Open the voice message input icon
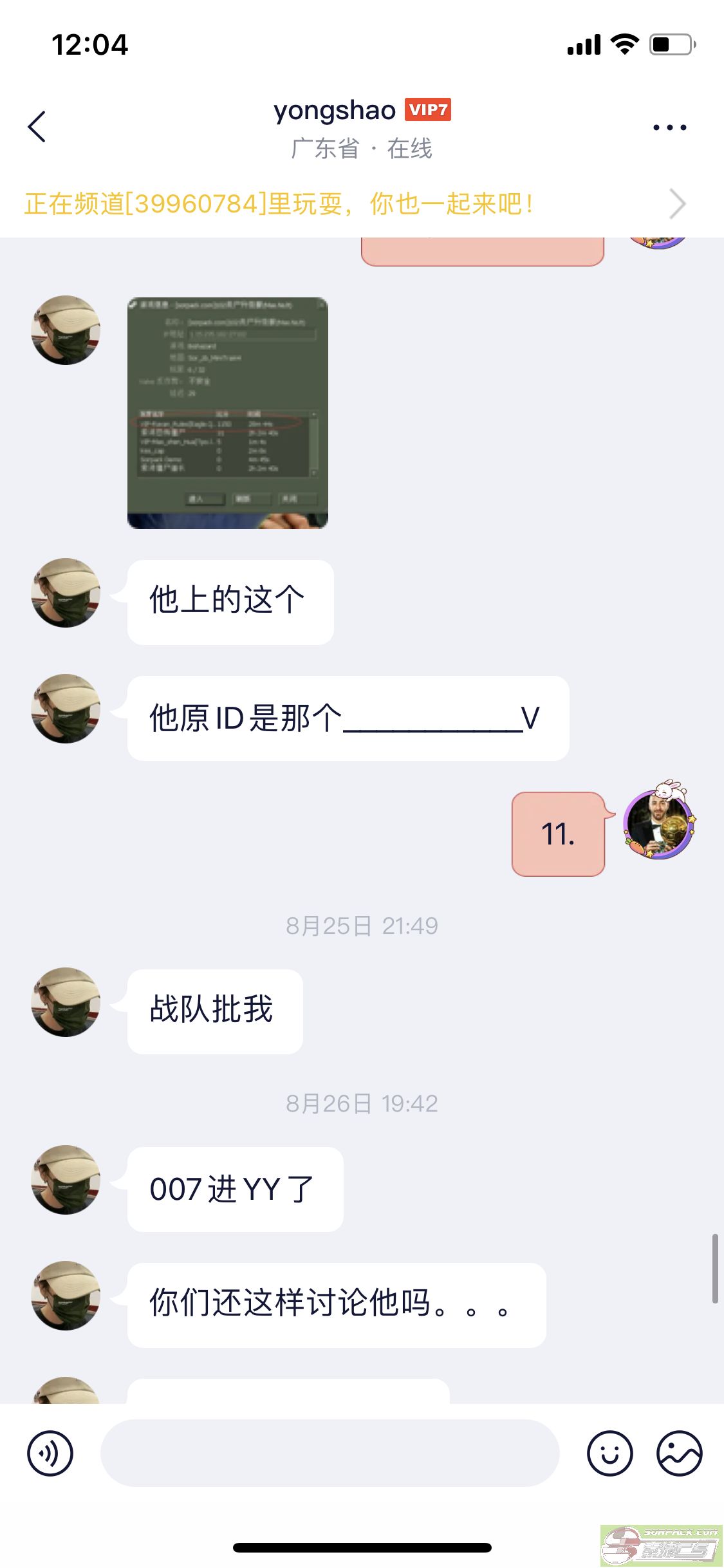This screenshot has width=724, height=1568. pos(51,1453)
